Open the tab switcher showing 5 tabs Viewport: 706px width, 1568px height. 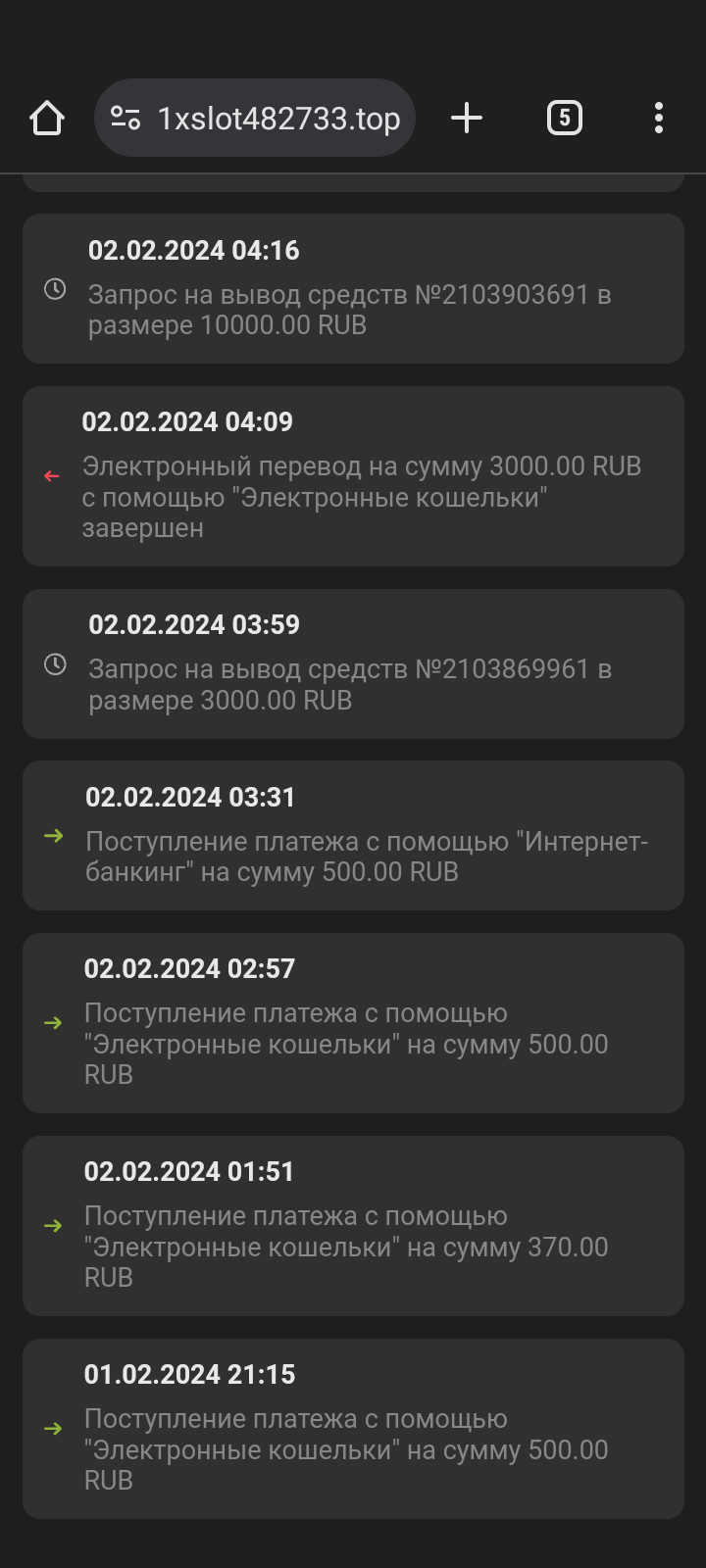tap(564, 119)
